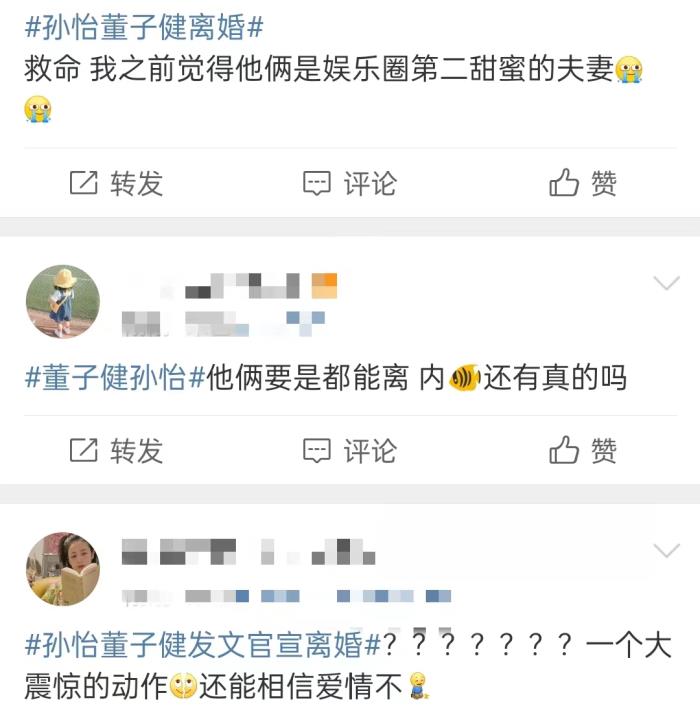Expand options chevron on 他俩要是都能离 post
This screenshot has height=724, width=700.
tap(666, 284)
